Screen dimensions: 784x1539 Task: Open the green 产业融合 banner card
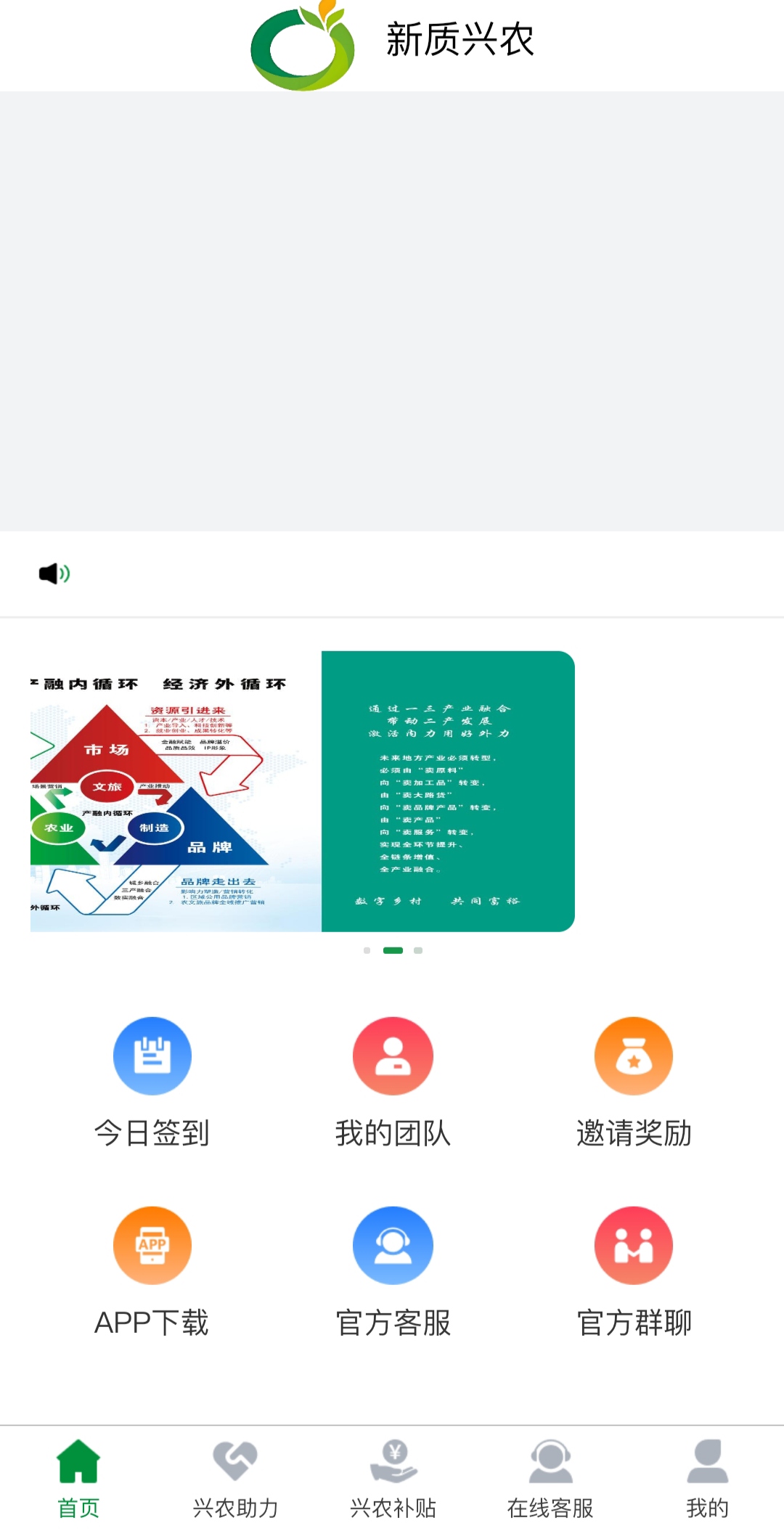448,791
